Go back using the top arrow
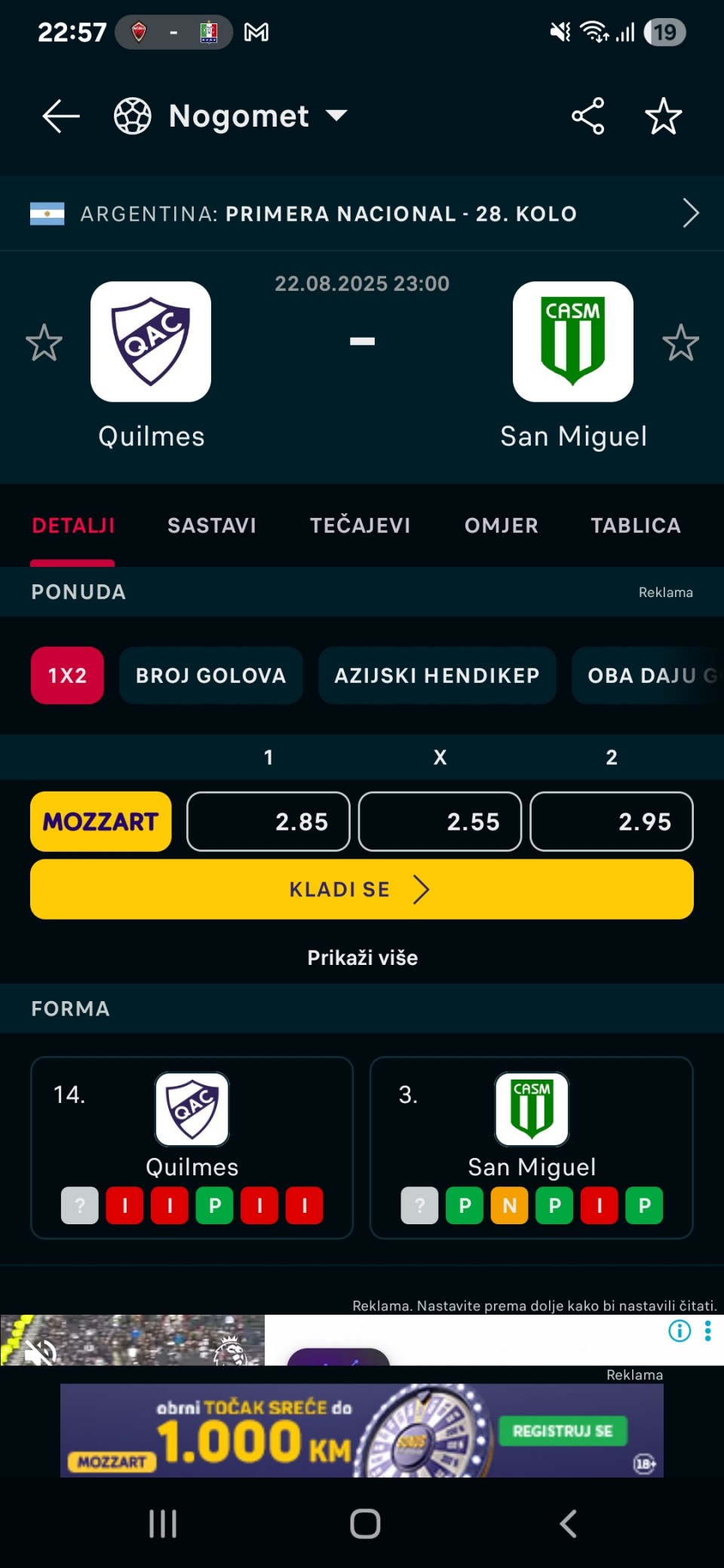724x1568 pixels. pyautogui.click(x=60, y=116)
